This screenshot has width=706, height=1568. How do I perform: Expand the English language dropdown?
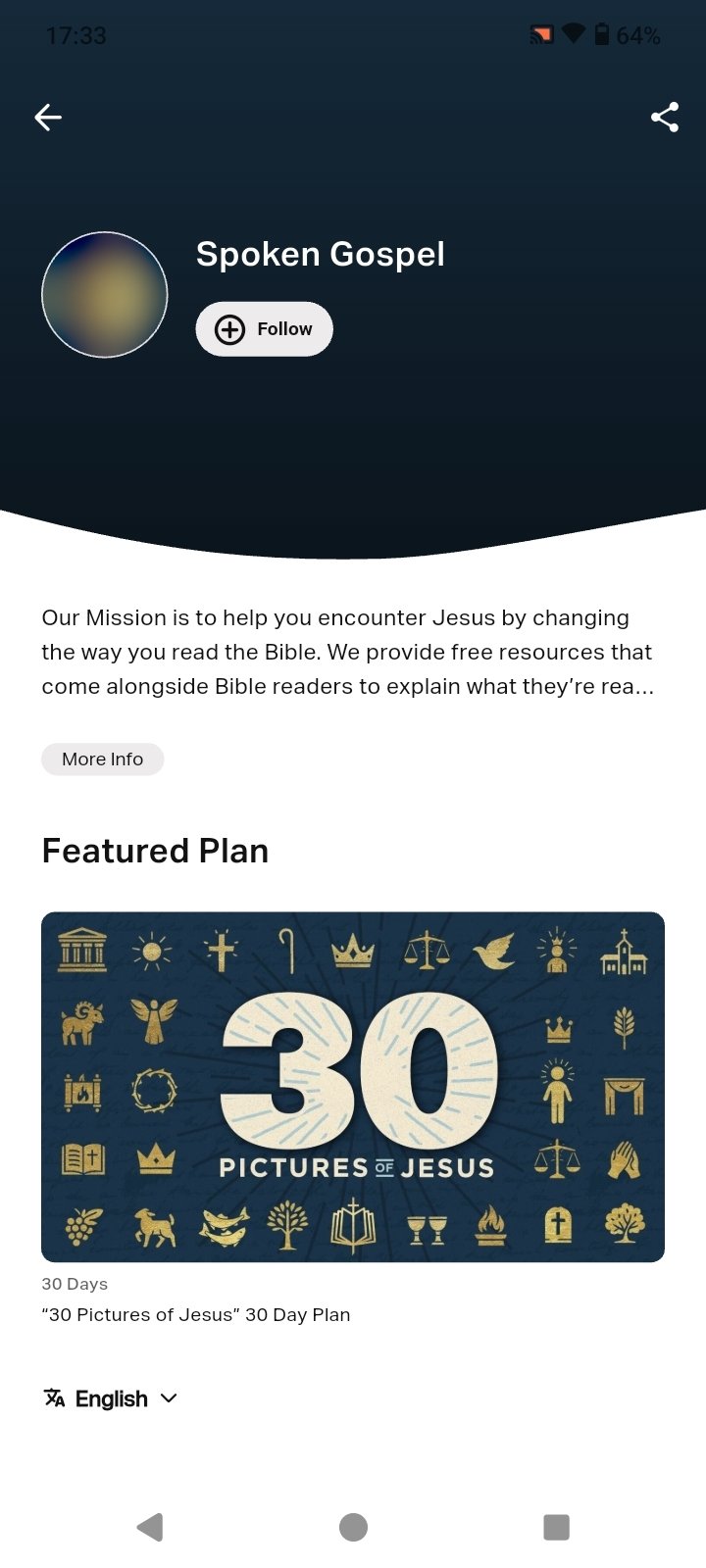[x=112, y=1398]
